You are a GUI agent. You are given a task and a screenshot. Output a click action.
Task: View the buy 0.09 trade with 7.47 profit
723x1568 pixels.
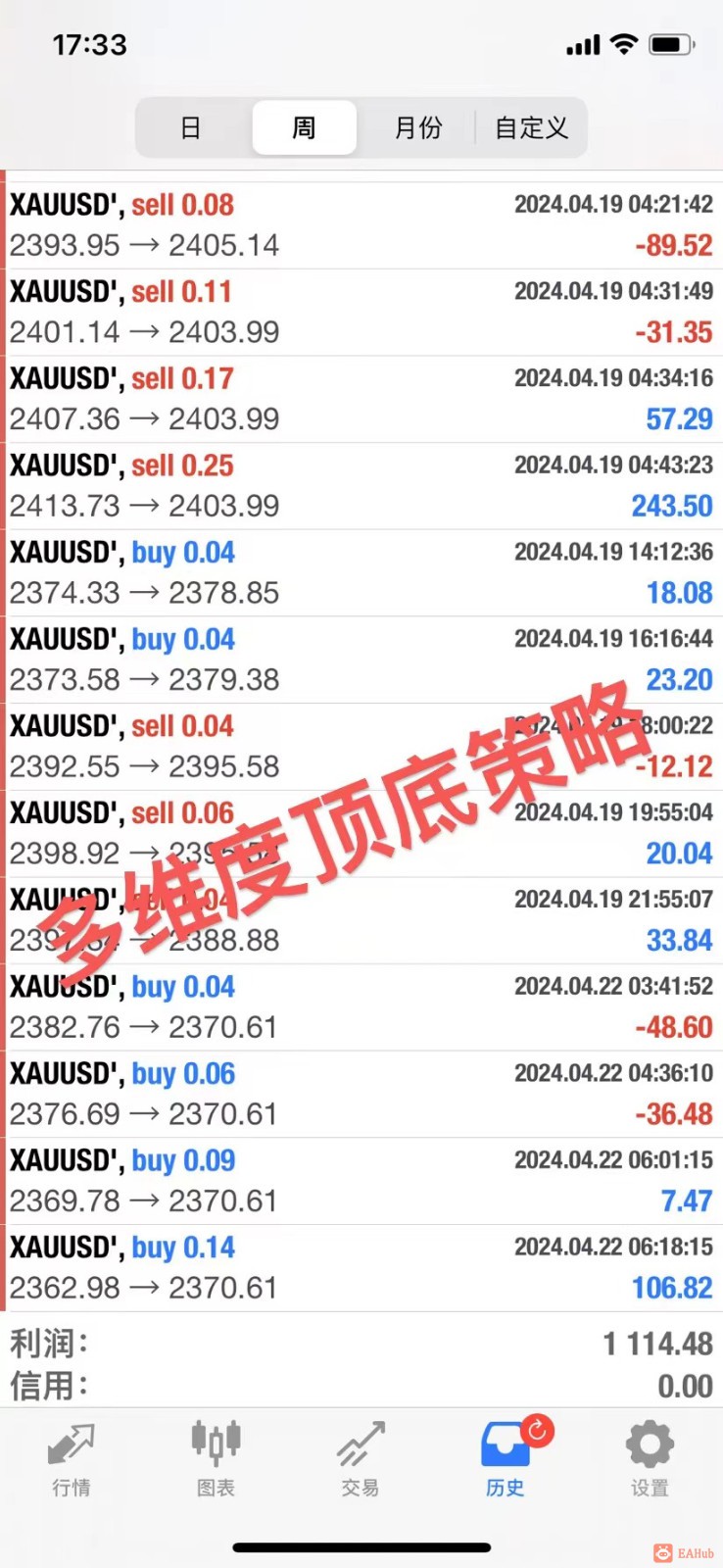click(361, 1180)
